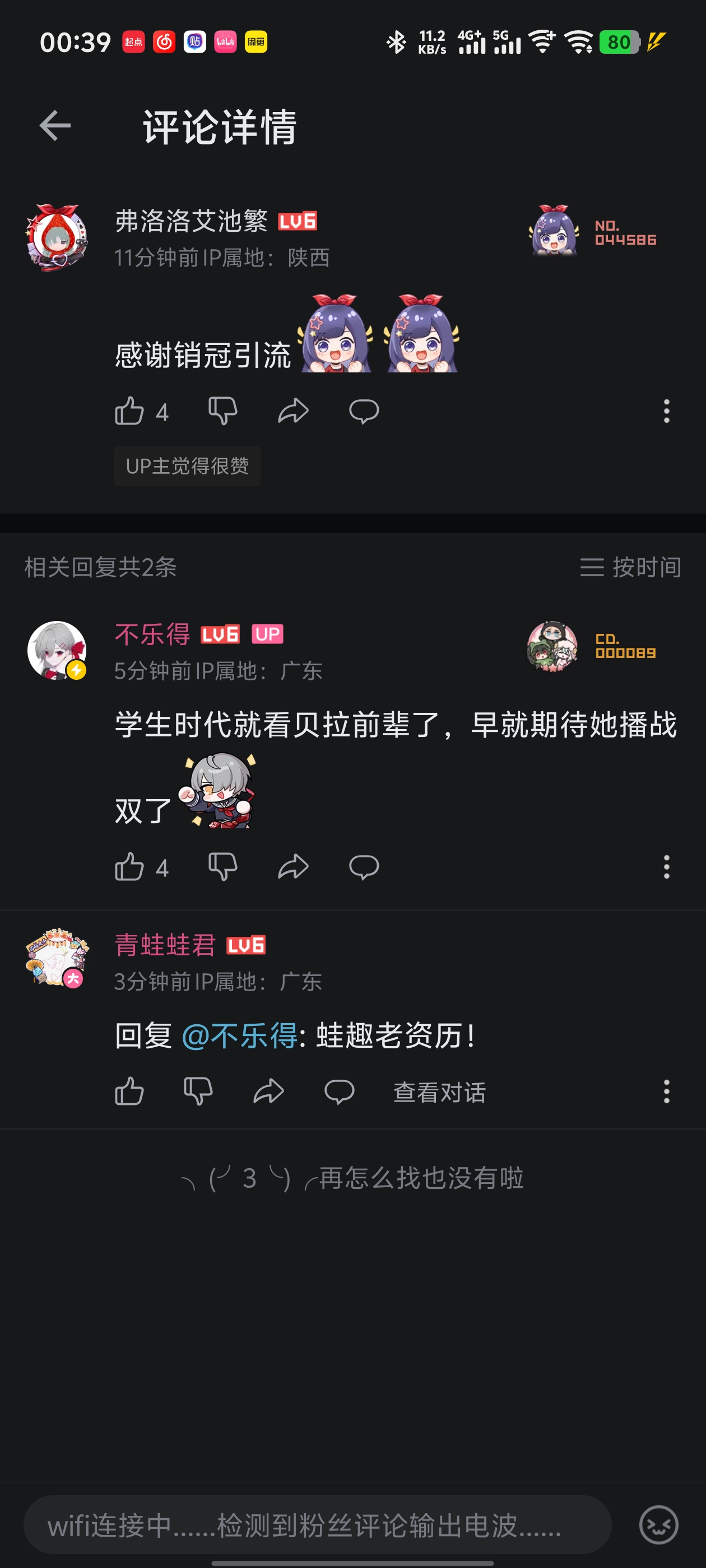Screen dimensions: 706x1568
Task: Dislike 不乐得's reply
Action: coord(222,866)
